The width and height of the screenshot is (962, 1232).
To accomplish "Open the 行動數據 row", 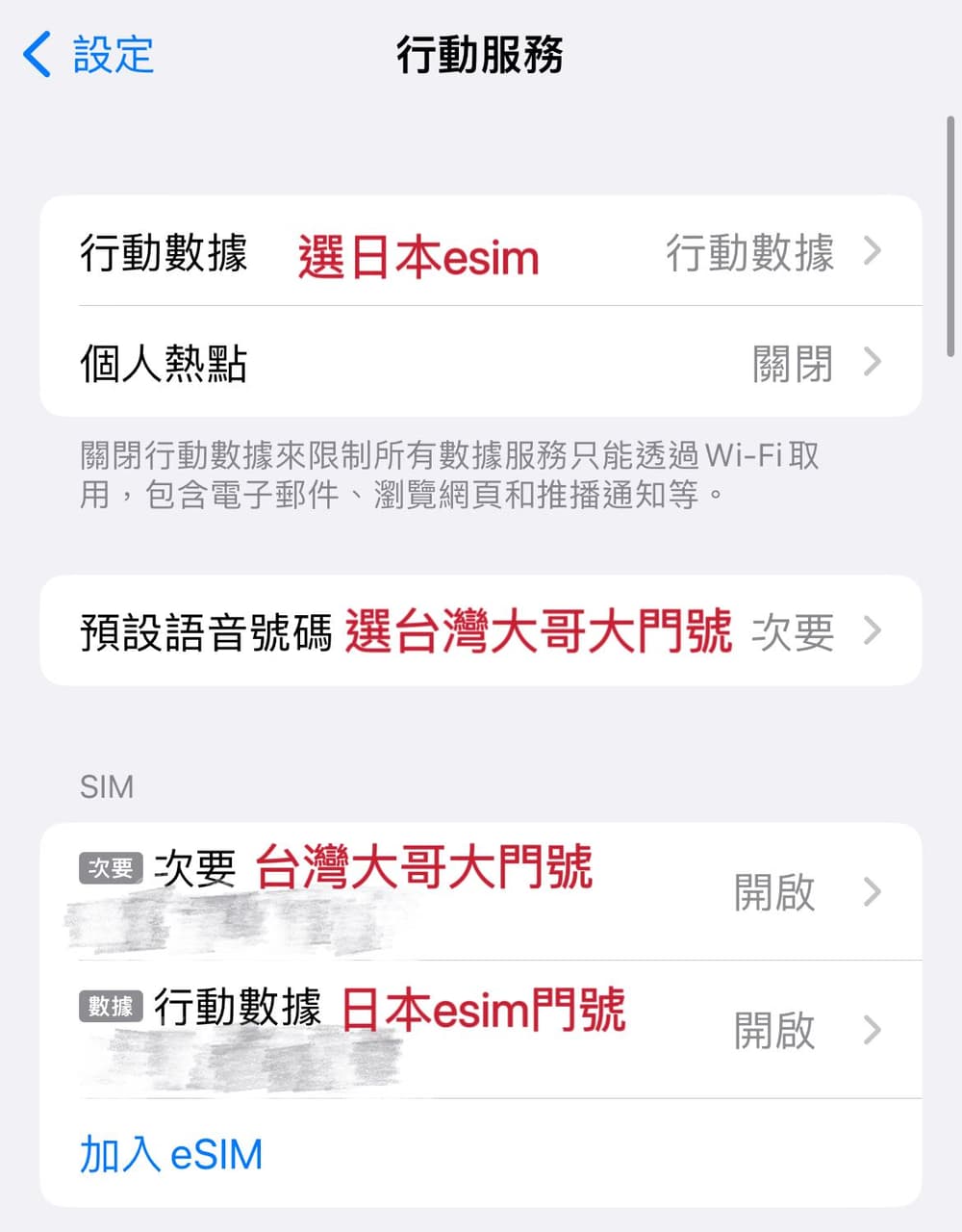I will click(481, 252).
